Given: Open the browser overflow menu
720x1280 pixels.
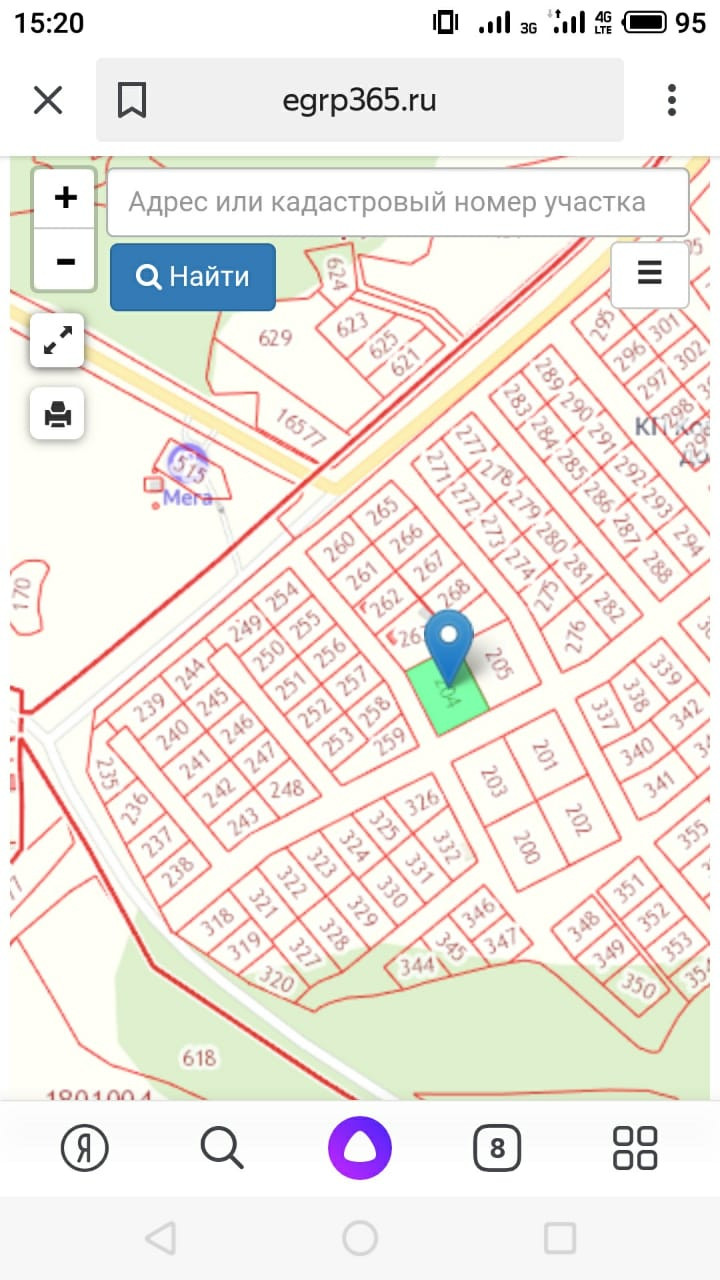Looking at the screenshot, I should point(672,100).
